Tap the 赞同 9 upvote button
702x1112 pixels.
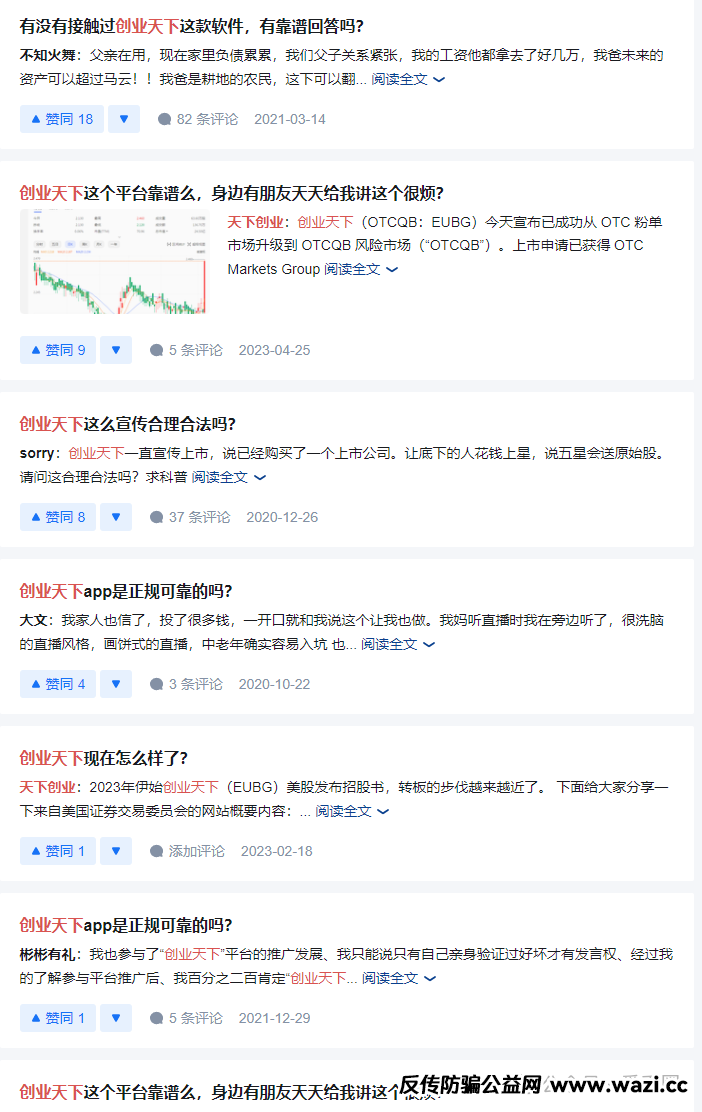pyautogui.click(x=58, y=350)
